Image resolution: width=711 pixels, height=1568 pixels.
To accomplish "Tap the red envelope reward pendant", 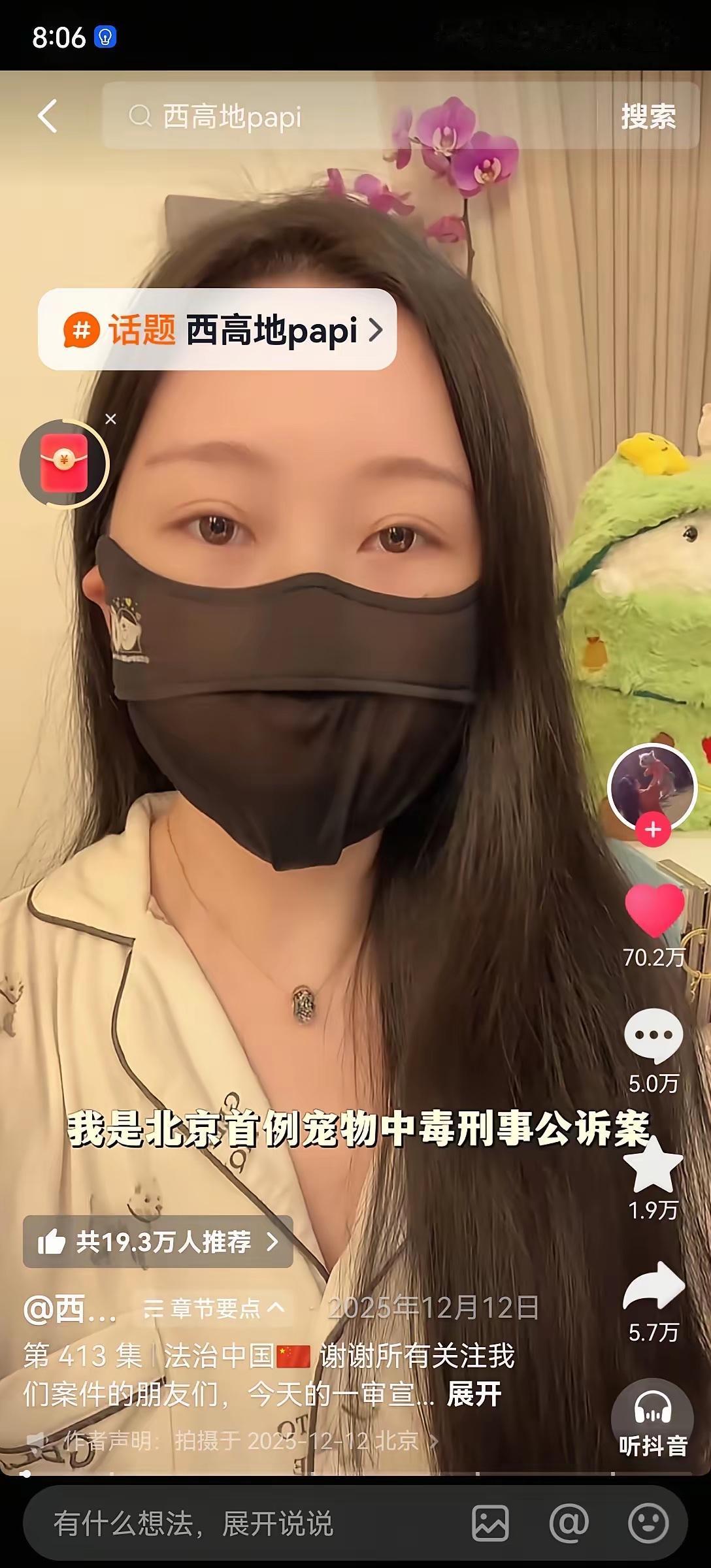I will (x=65, y=464).
